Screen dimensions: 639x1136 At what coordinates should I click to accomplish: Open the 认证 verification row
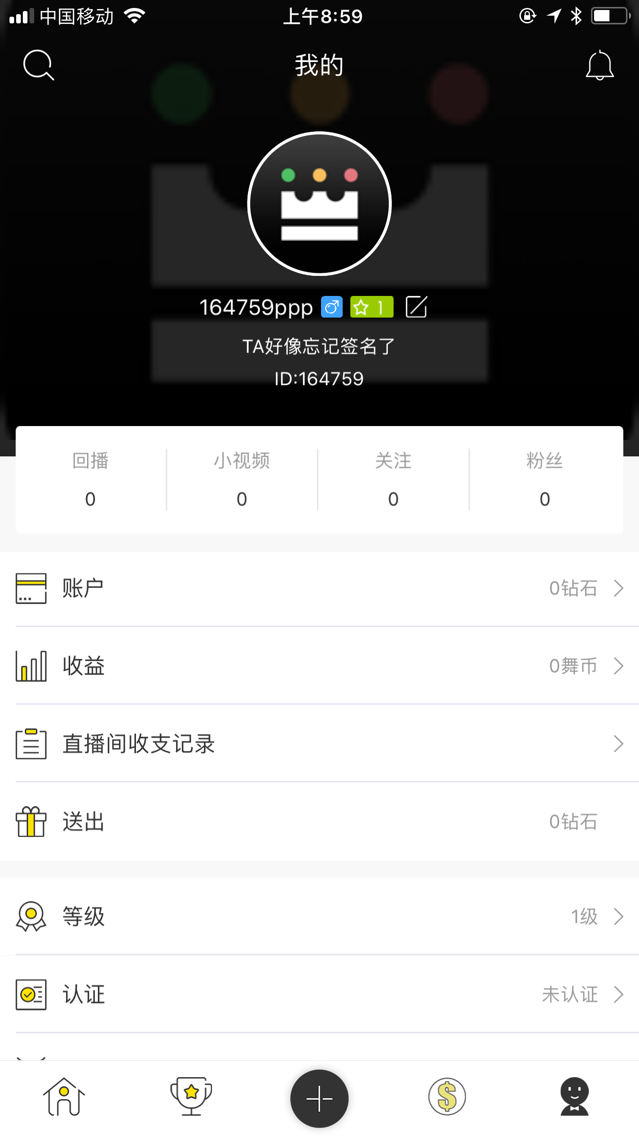pyautogui.click(x=319, y=994)
